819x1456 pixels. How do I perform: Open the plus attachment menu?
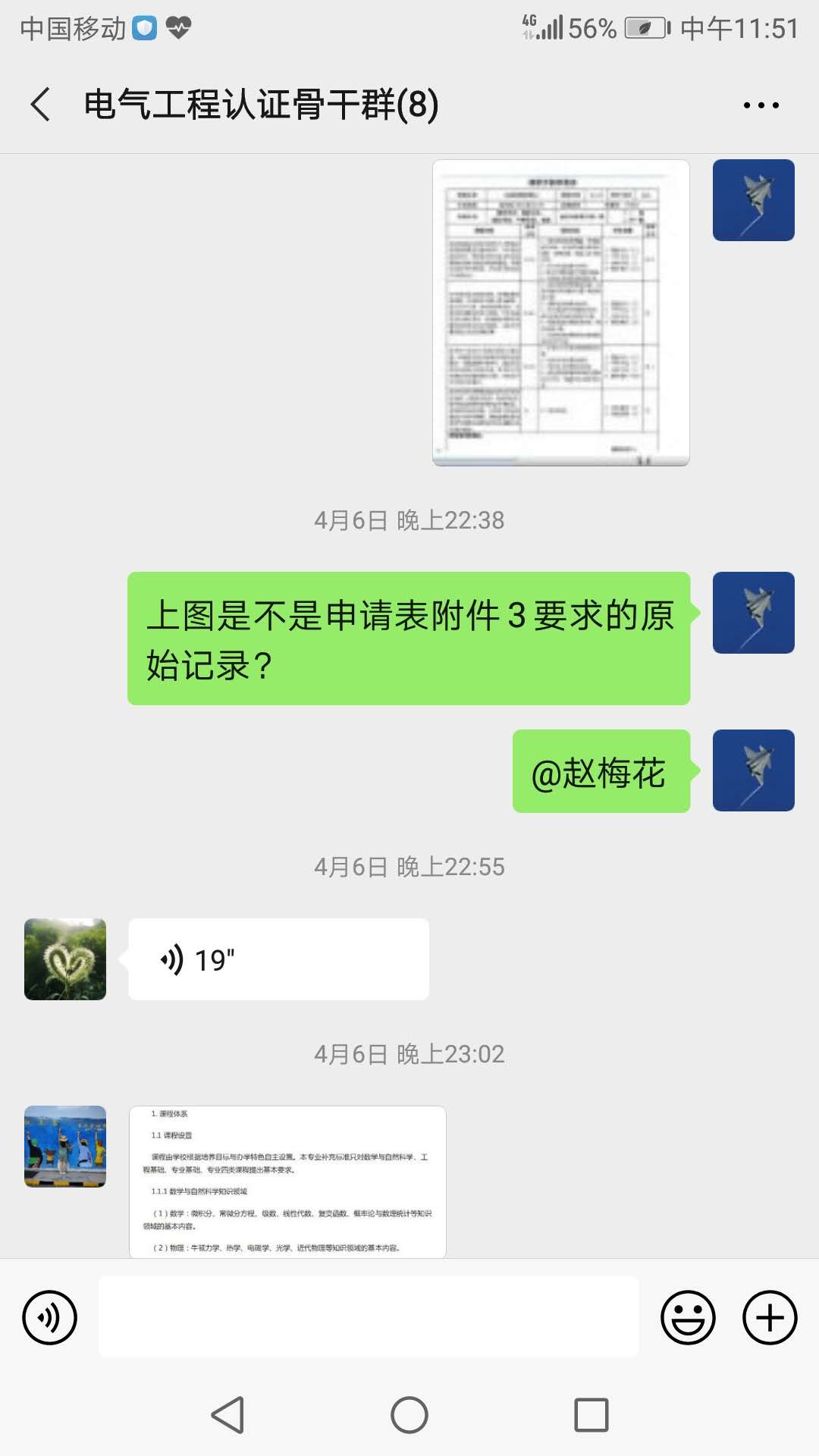point(769,1317)
